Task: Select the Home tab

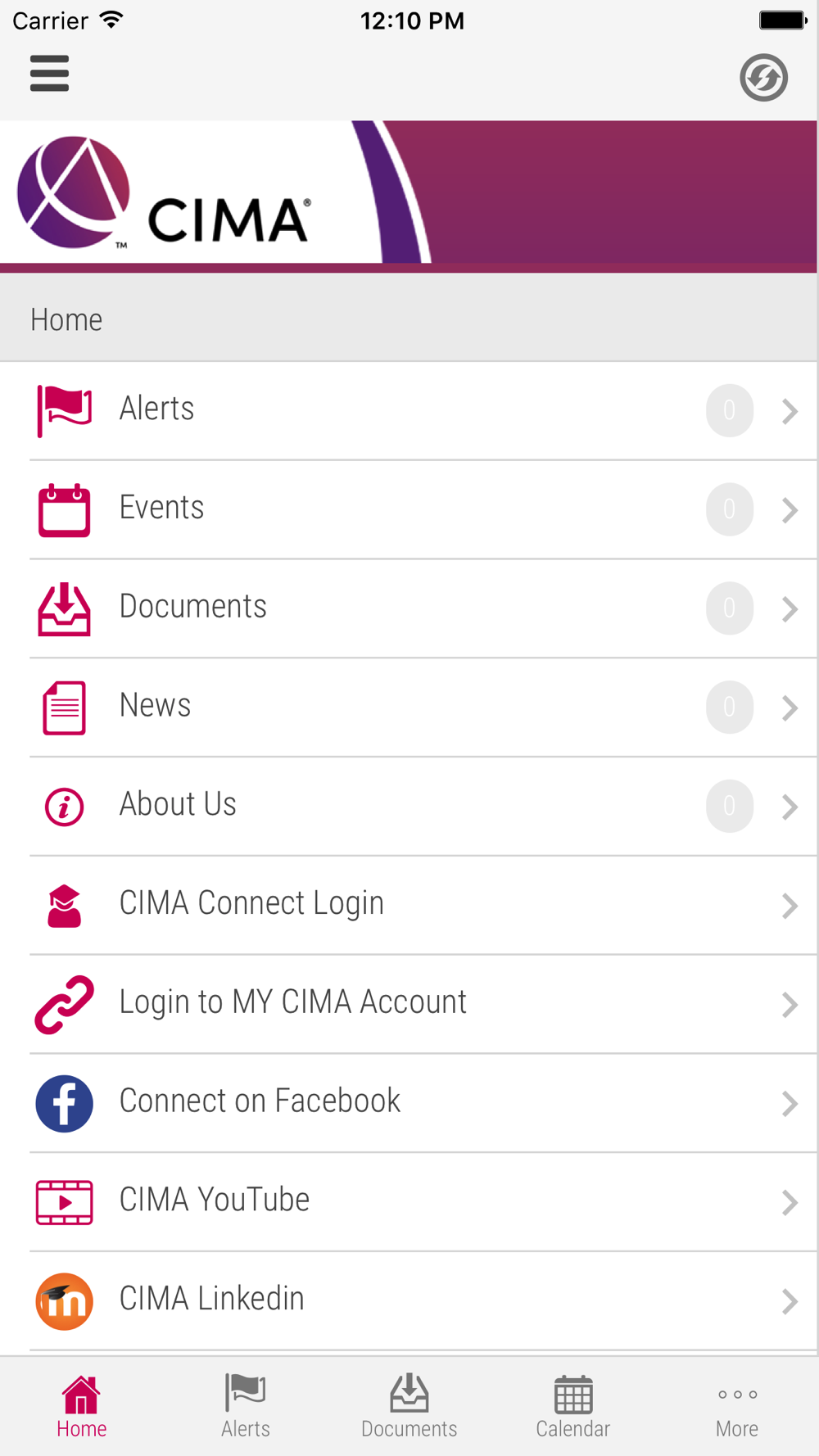Action: pos(82,1407)
